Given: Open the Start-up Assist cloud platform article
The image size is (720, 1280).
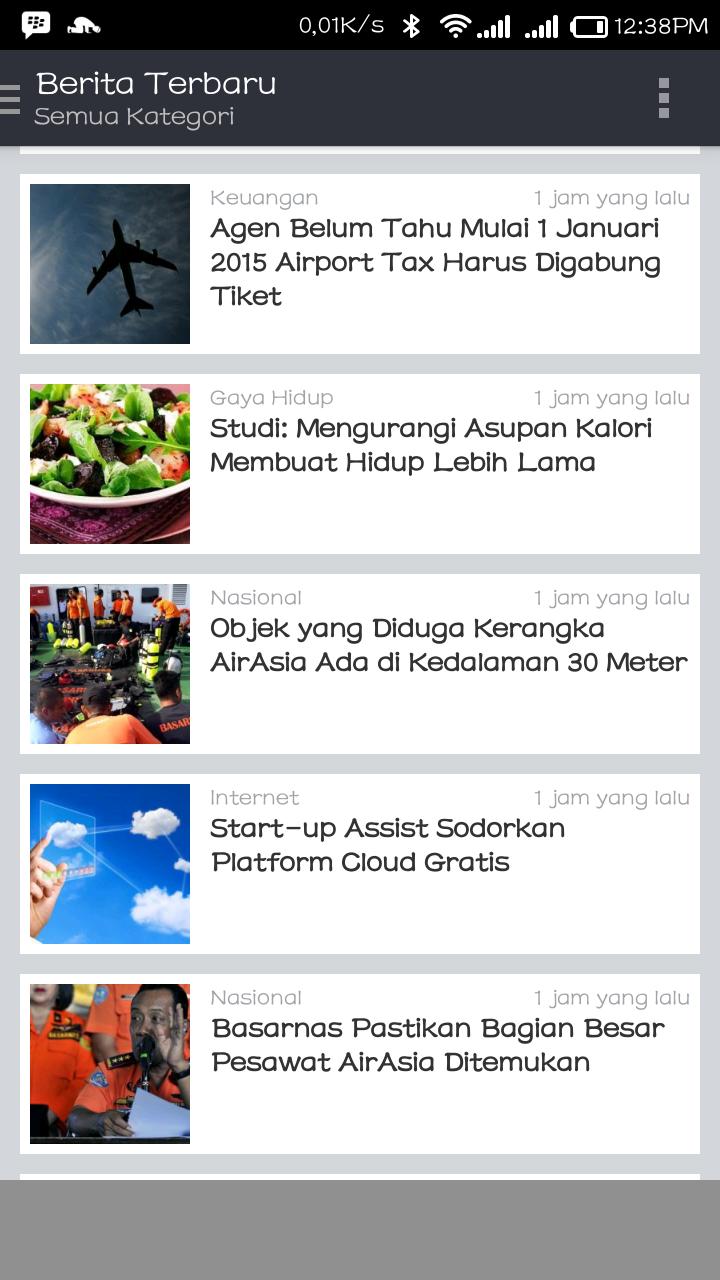Looking at the screenshot, I should tap(387, 845).
